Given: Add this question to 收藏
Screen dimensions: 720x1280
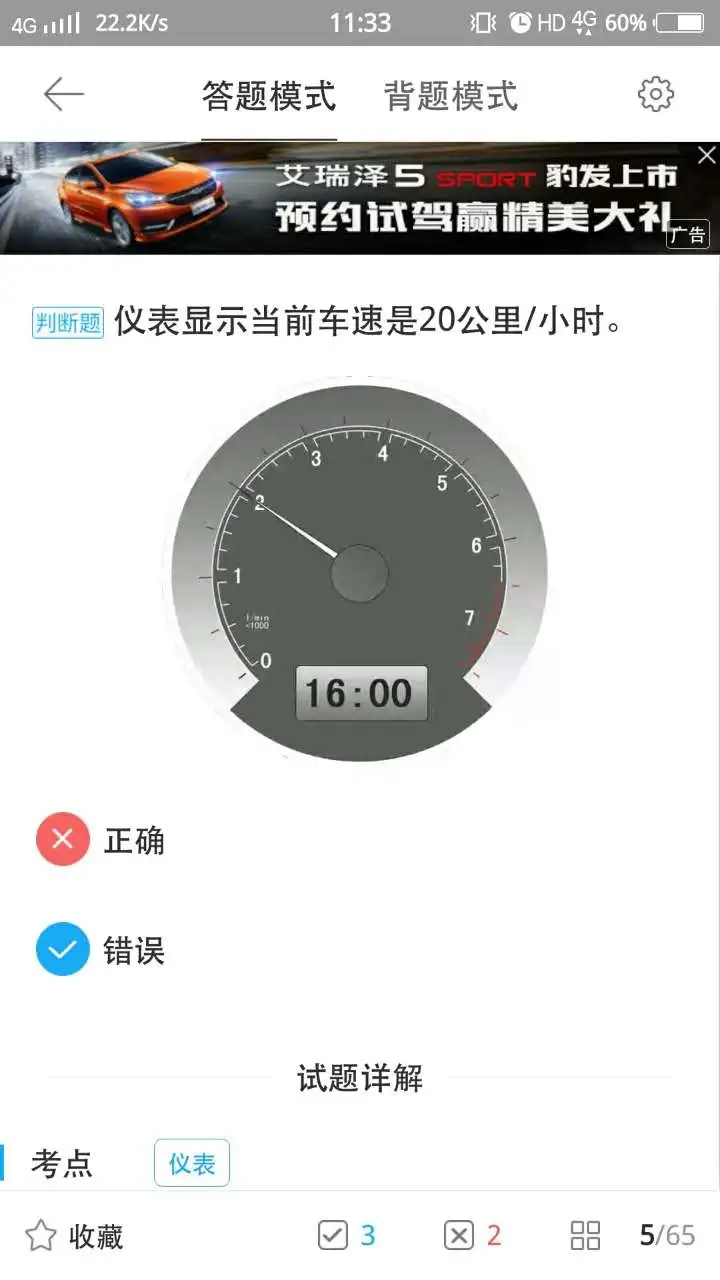Looking at the screenshot, I should (74, 1236).
